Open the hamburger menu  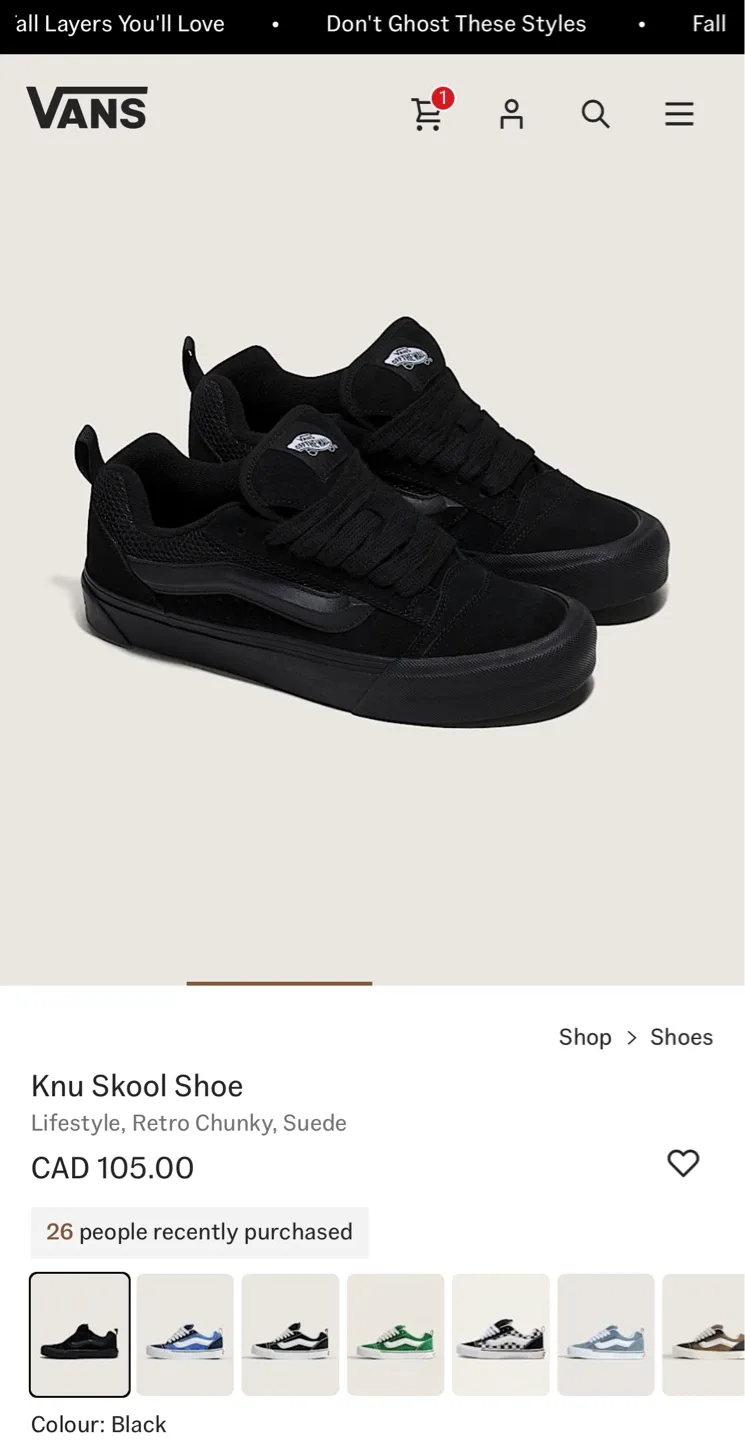pos(679,114)
